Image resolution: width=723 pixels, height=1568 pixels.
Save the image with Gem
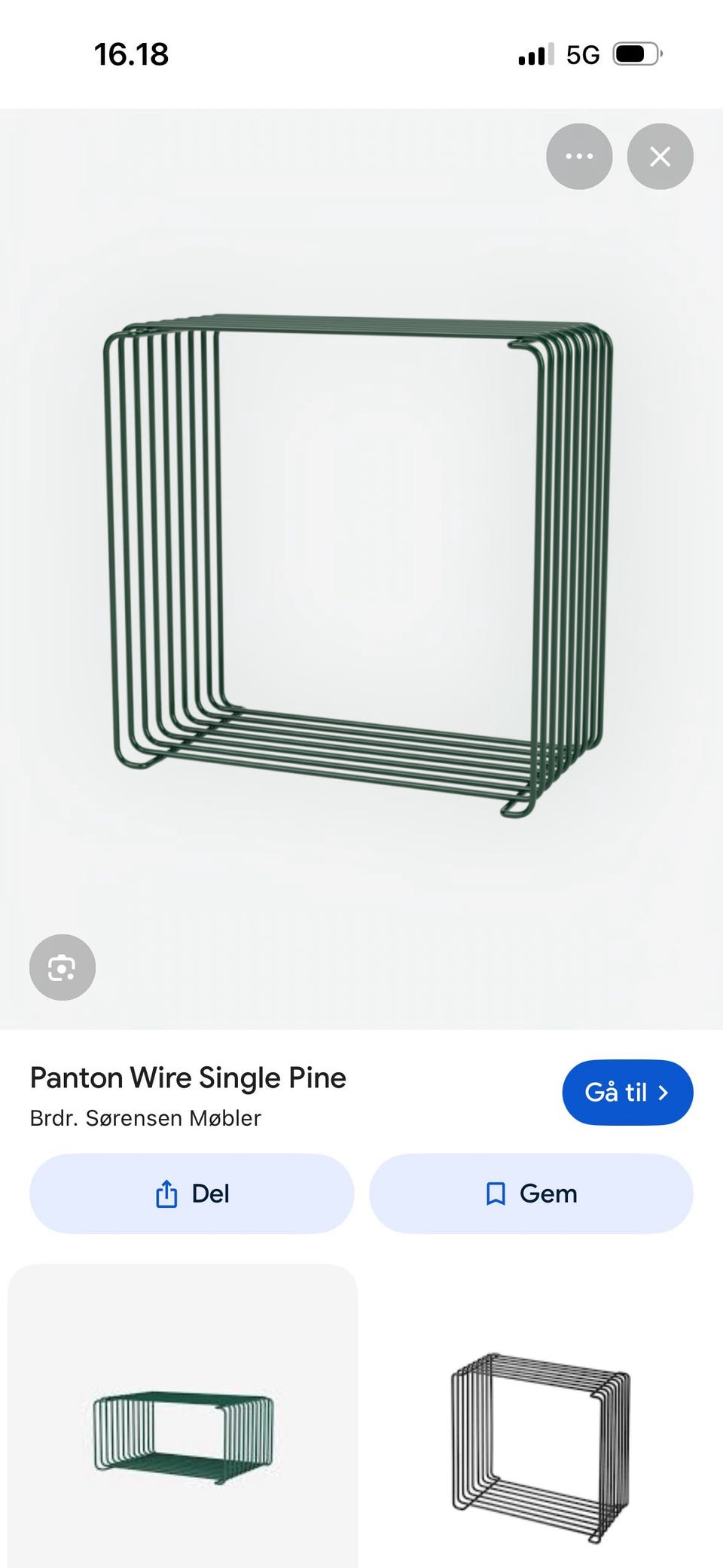531,1194
